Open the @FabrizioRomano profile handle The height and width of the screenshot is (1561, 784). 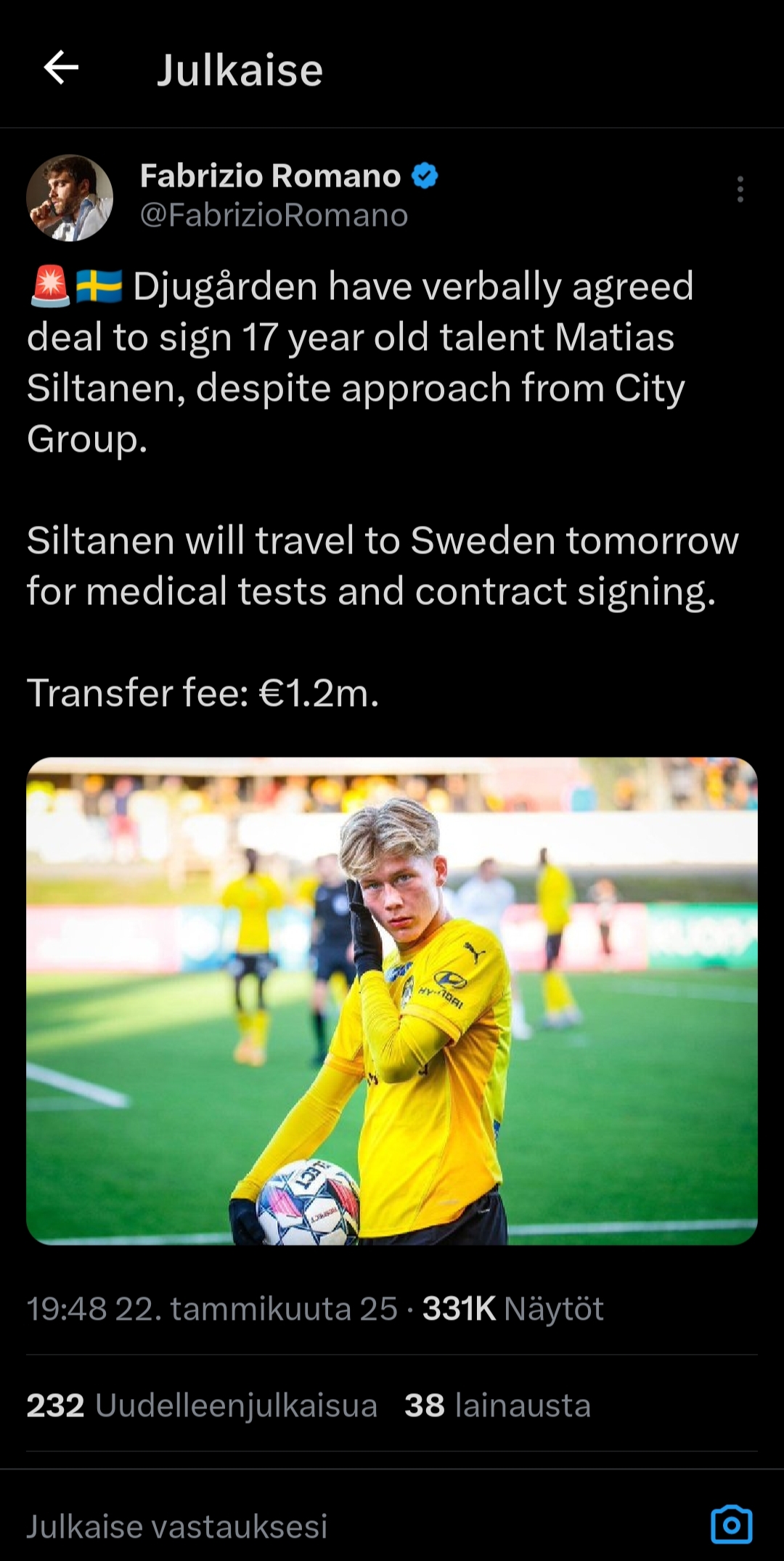coord(274,215)
